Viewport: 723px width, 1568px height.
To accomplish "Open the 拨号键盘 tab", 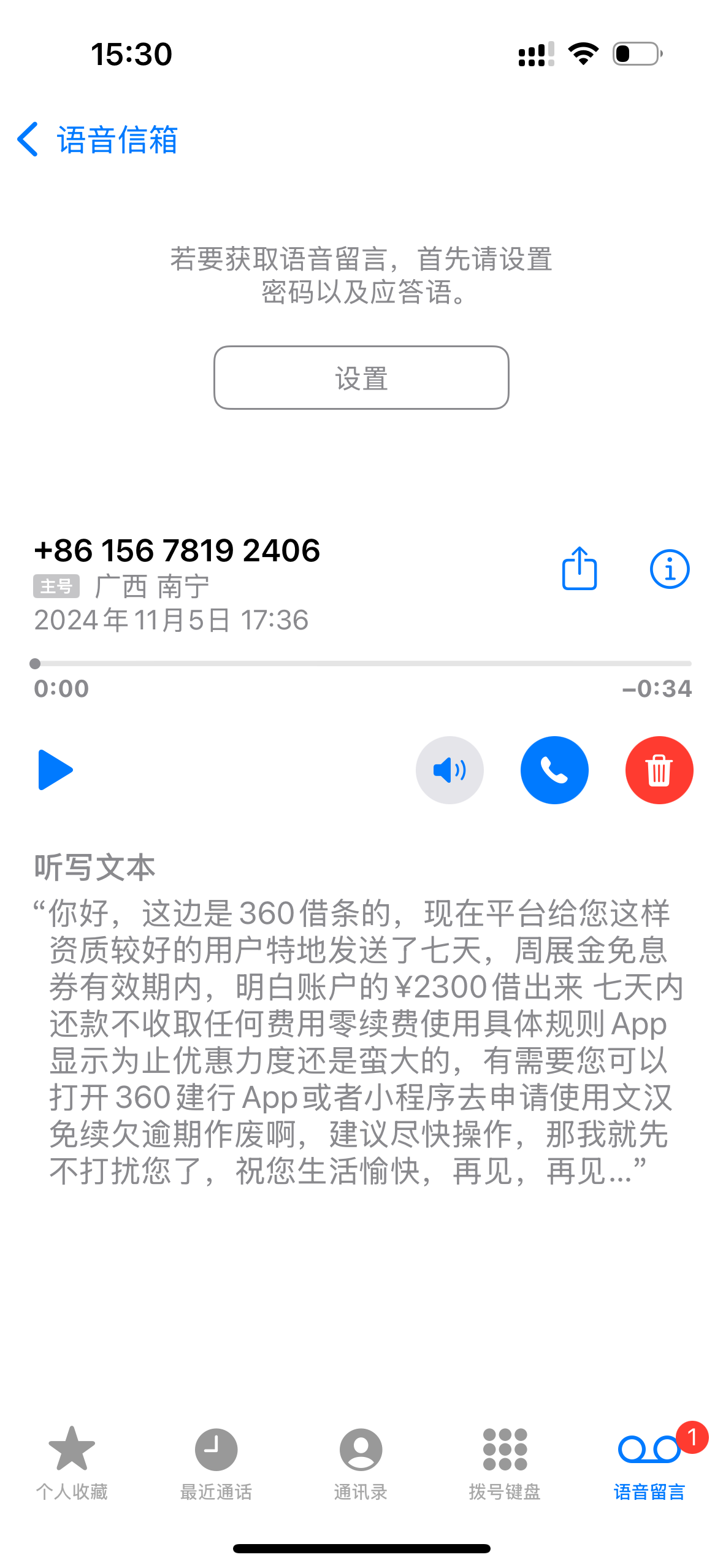I will 505,1462.
